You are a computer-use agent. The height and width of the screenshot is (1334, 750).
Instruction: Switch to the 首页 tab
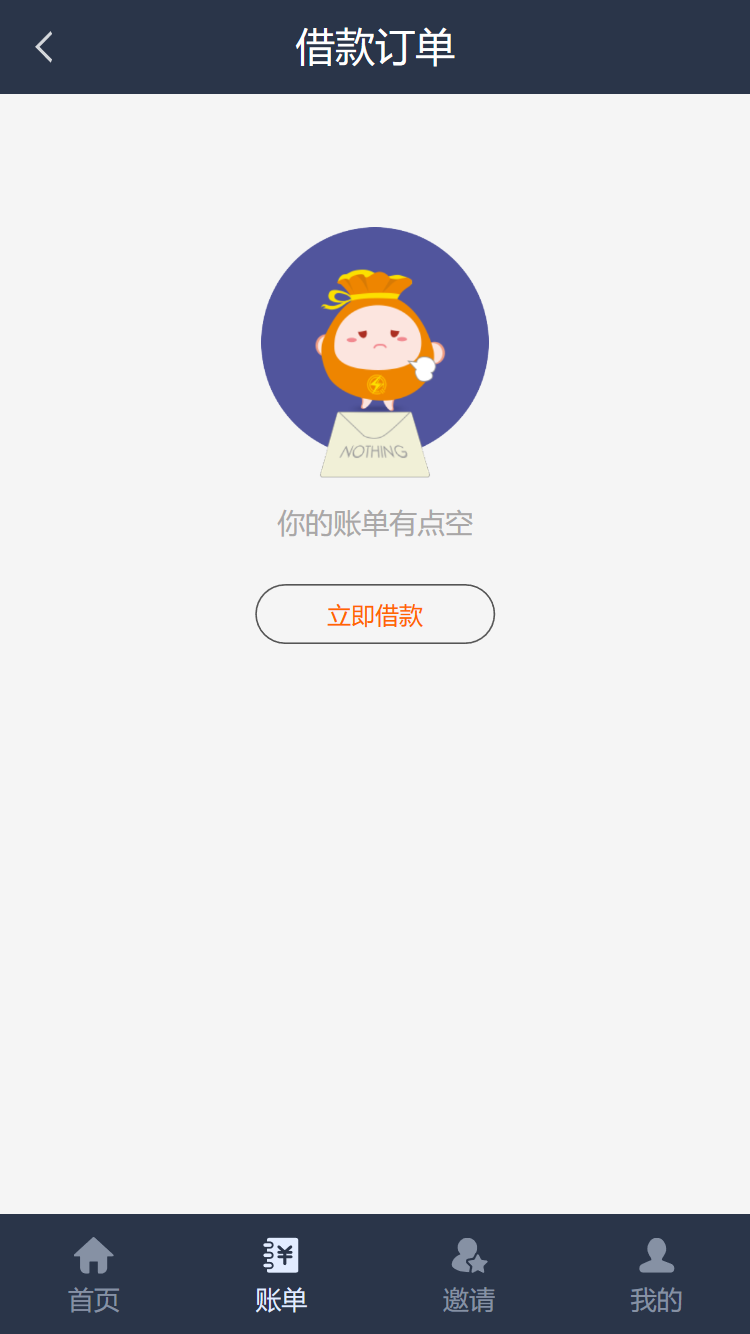(94, 1274)
